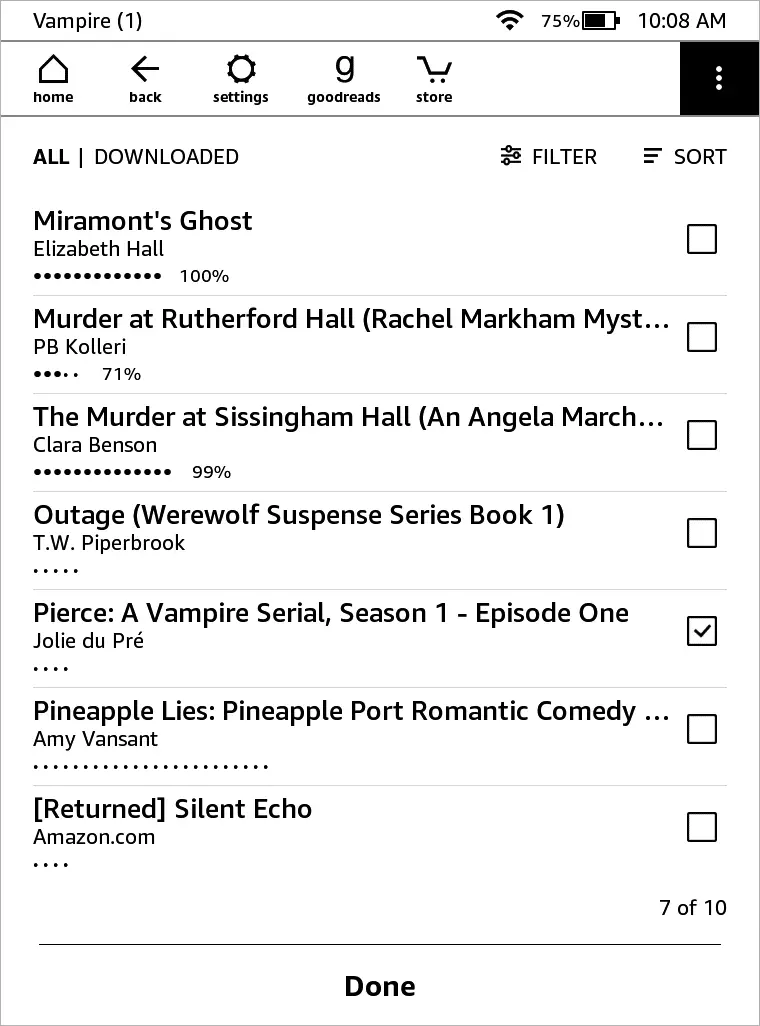Switch to the ALL view
Image resolution: width=760 pixels, height=1026 pixels.
pos(51,157)
